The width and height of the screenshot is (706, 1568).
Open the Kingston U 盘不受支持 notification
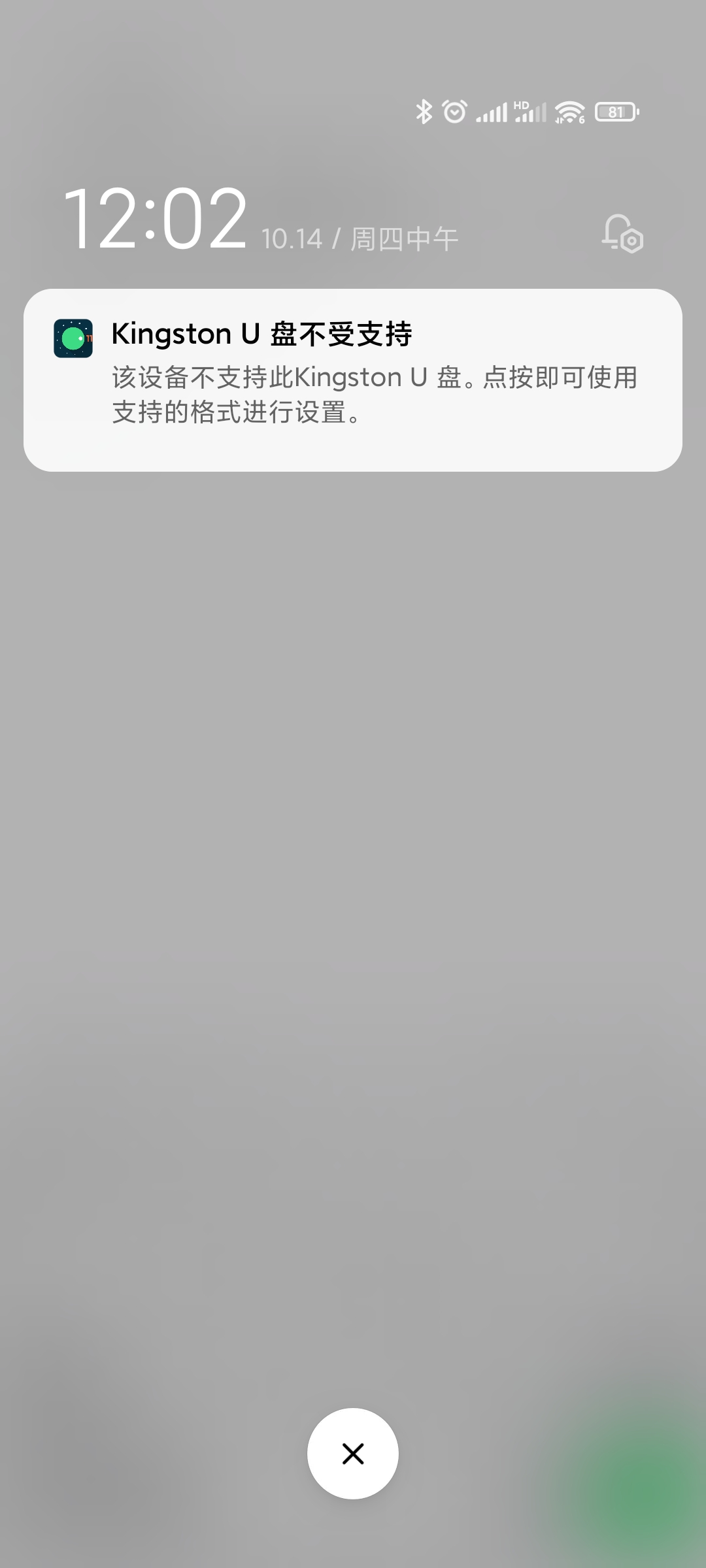pyautogui.click(x=353, y=380)
